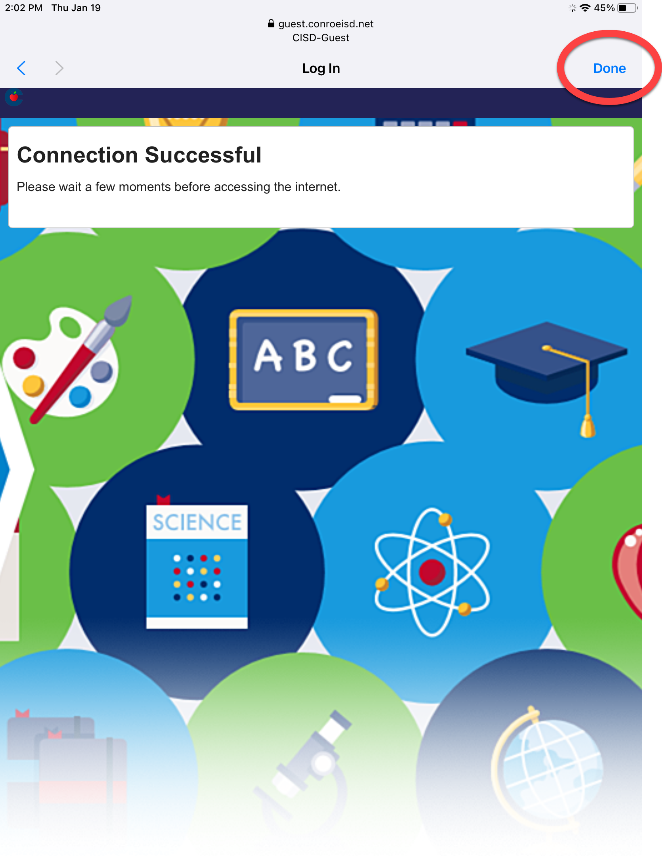
Task: Go forward to the next page
Action: tap(59, 68)
